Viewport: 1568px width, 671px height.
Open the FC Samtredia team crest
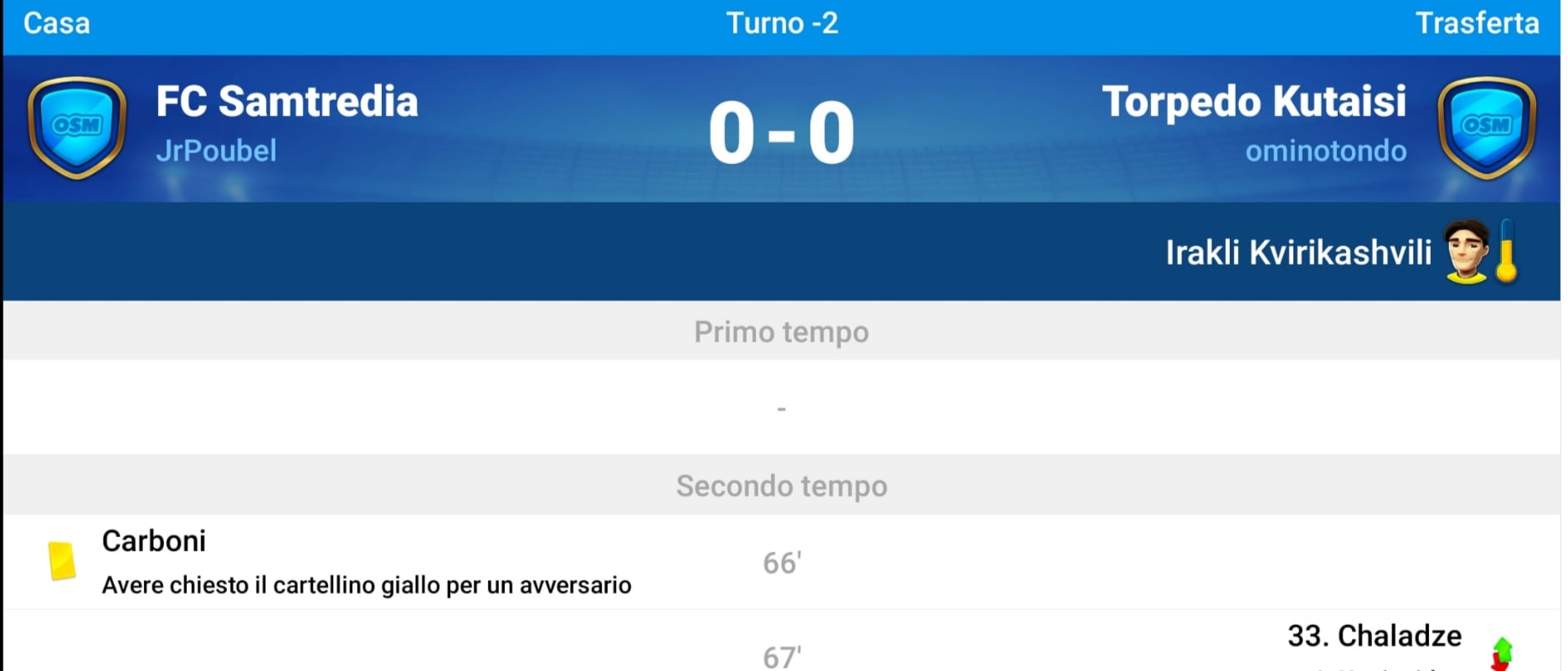click(77, 127)
